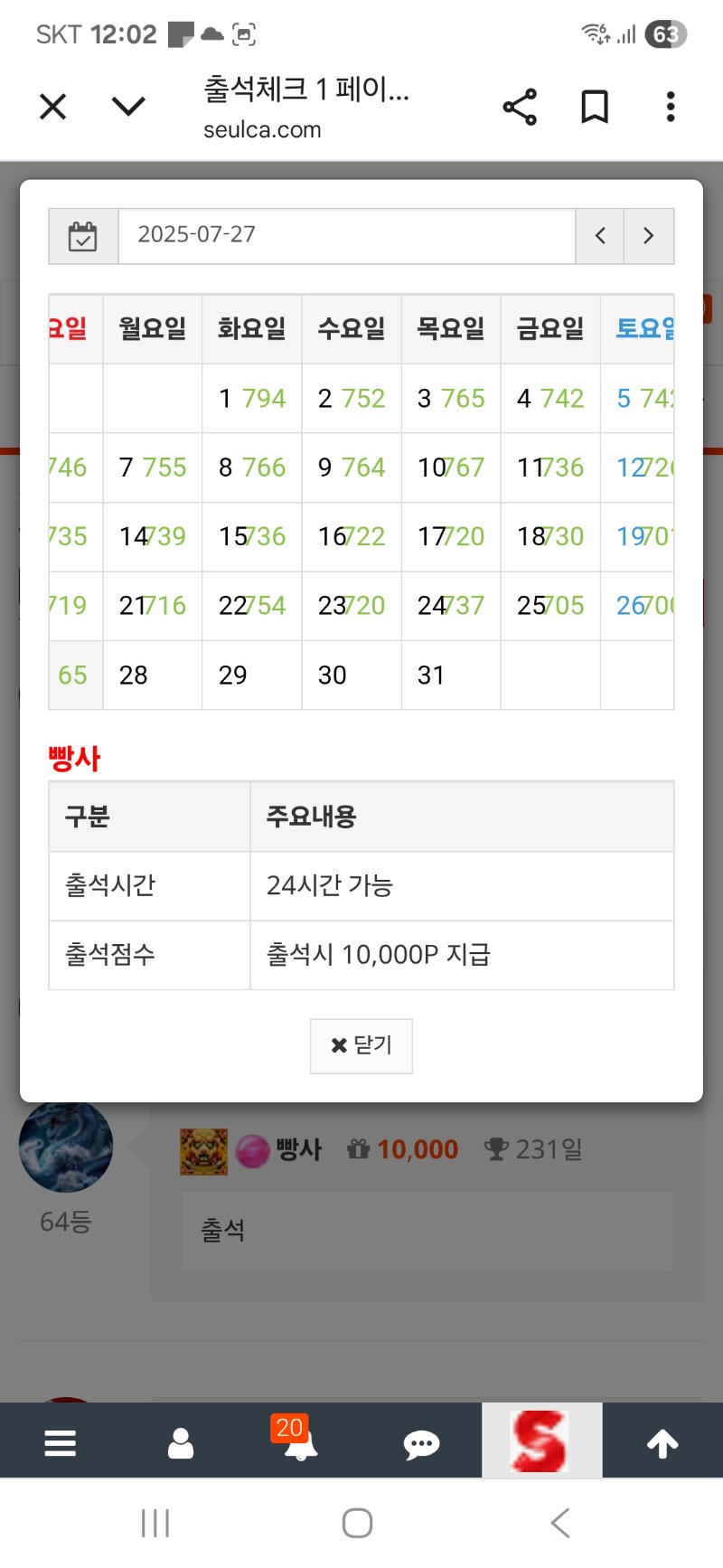Viewport: 723px width, 1568px height.
Task: Tap the red S logo button
Action: click(x=541, y=1440)
